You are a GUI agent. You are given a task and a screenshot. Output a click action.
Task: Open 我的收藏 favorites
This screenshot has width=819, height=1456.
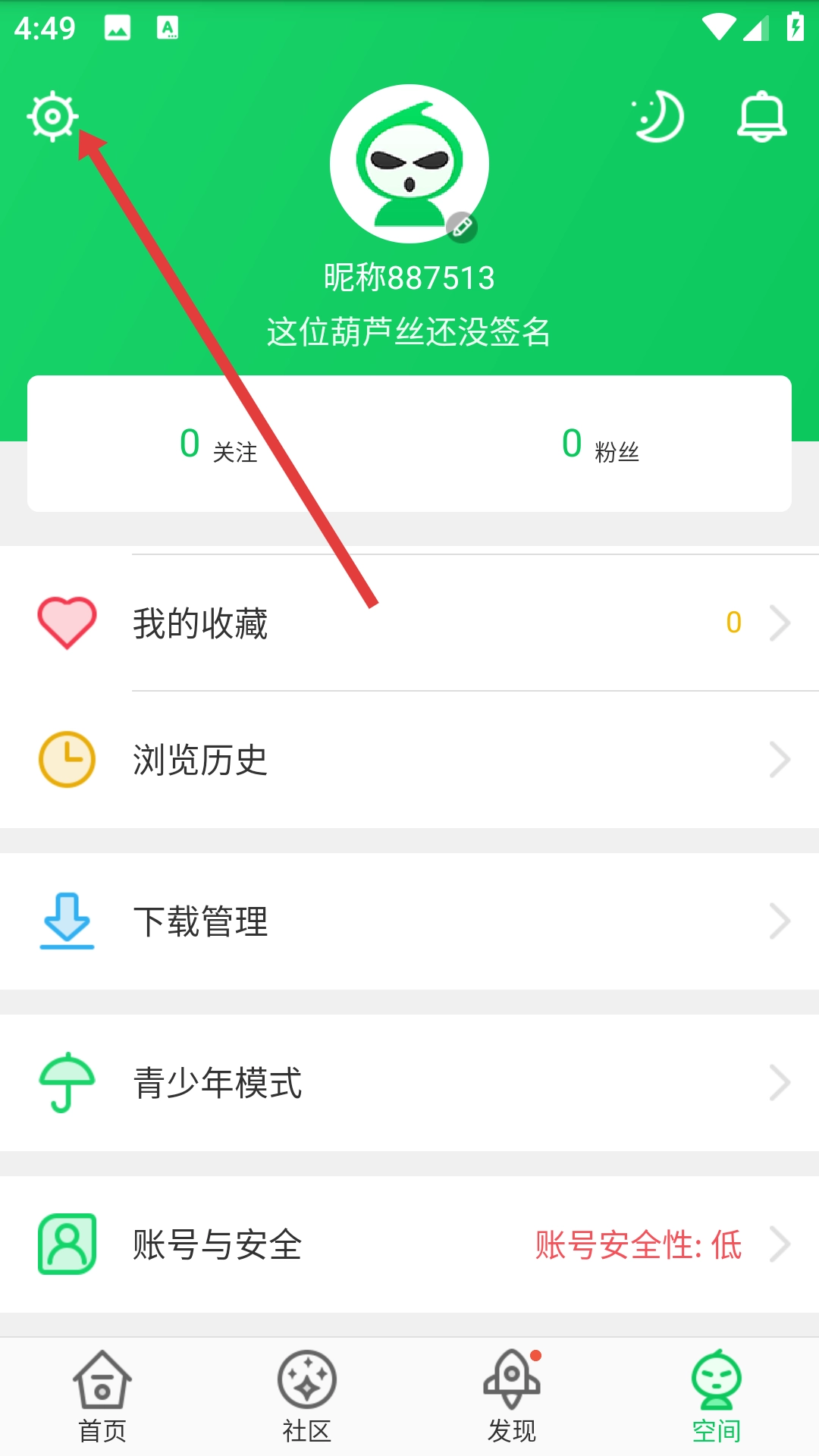(409, 623)
